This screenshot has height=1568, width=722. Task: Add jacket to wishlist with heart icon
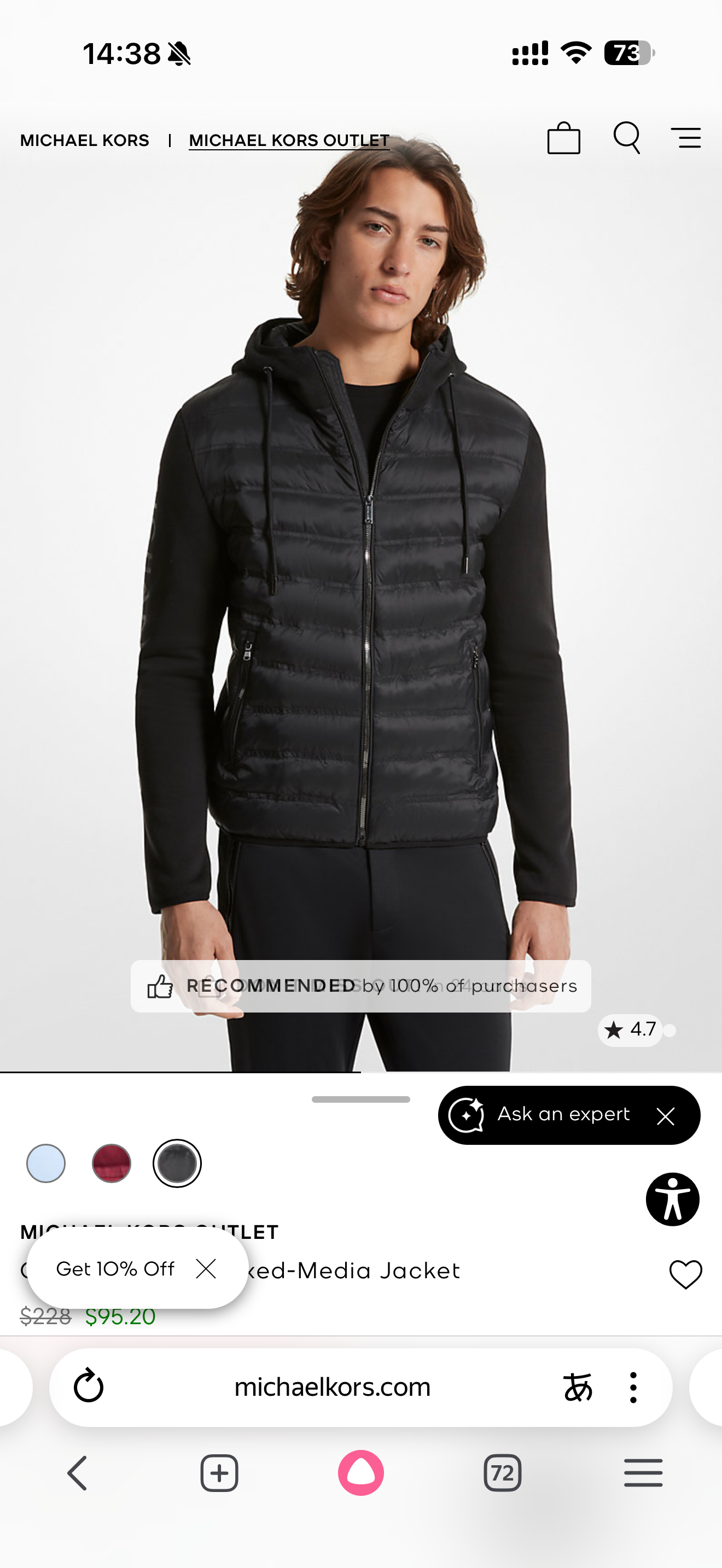point(685,1273)
